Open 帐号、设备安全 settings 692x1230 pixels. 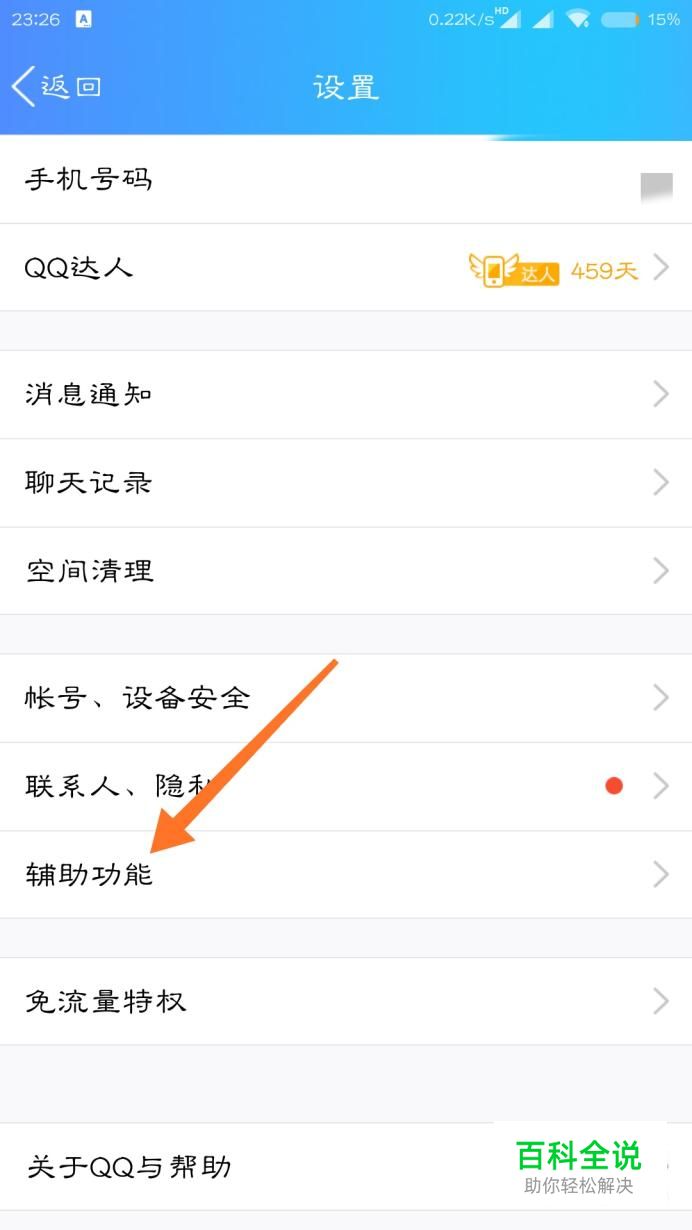point(346,698)
